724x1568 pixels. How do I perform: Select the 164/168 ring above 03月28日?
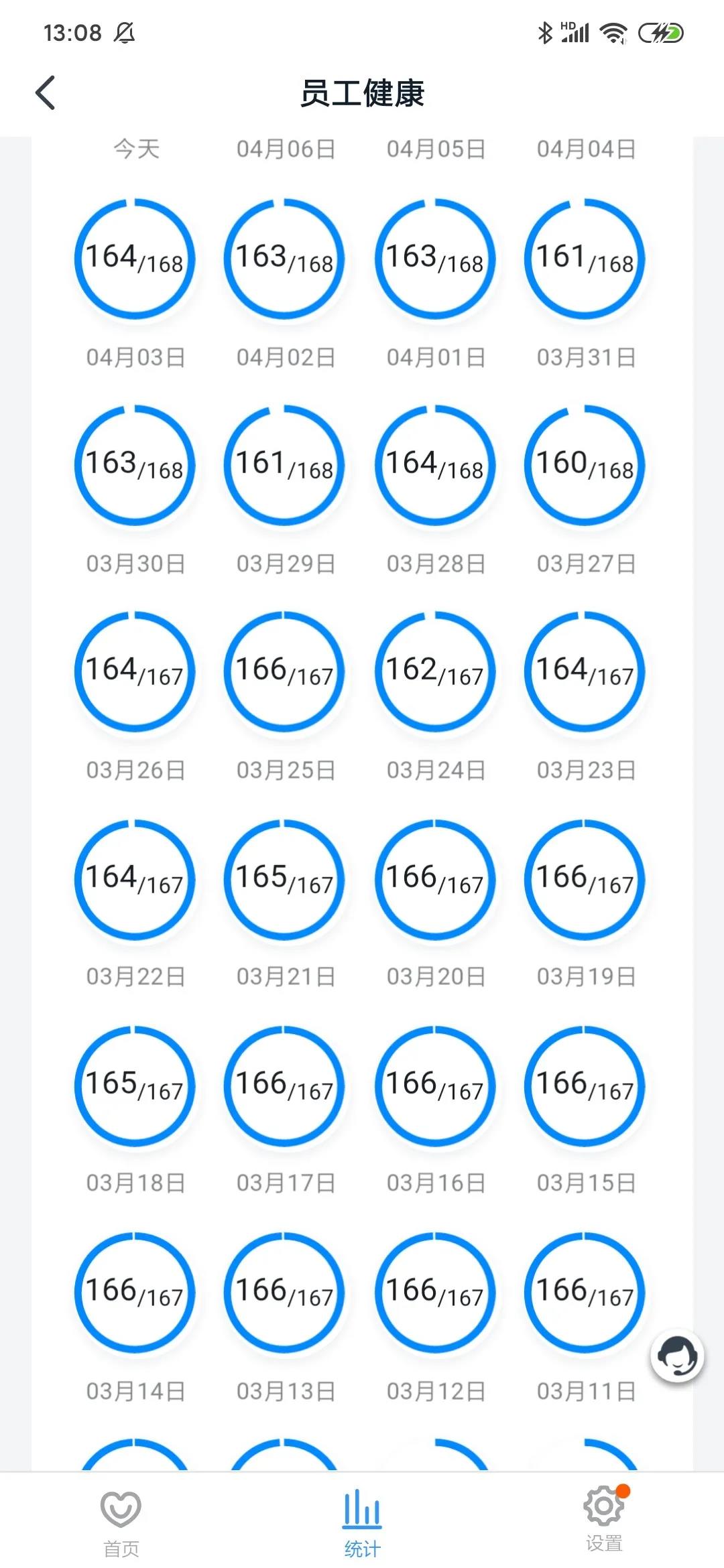(x=435, y=465)
